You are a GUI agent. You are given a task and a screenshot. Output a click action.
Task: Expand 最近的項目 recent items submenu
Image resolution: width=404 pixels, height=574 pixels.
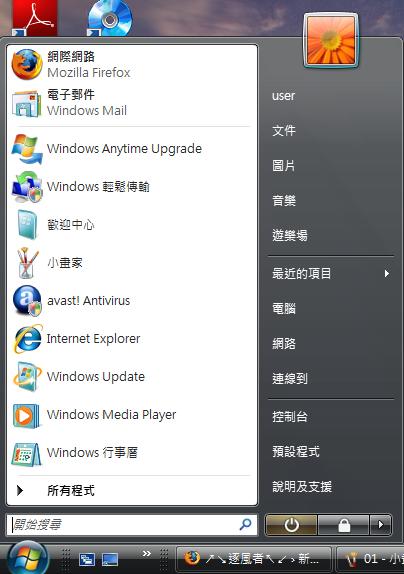click(x=330, y=273)
